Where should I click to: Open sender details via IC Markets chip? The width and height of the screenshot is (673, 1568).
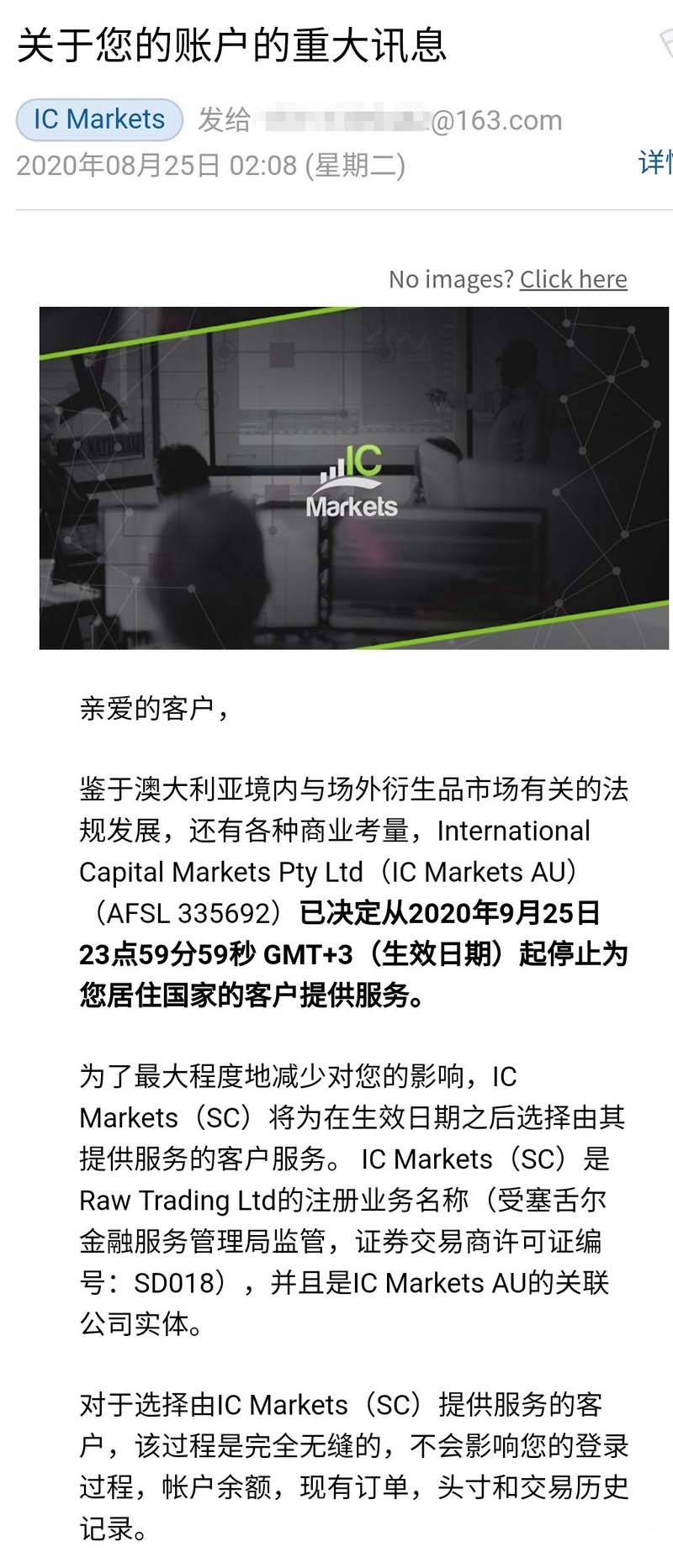(x=97, y=119)
